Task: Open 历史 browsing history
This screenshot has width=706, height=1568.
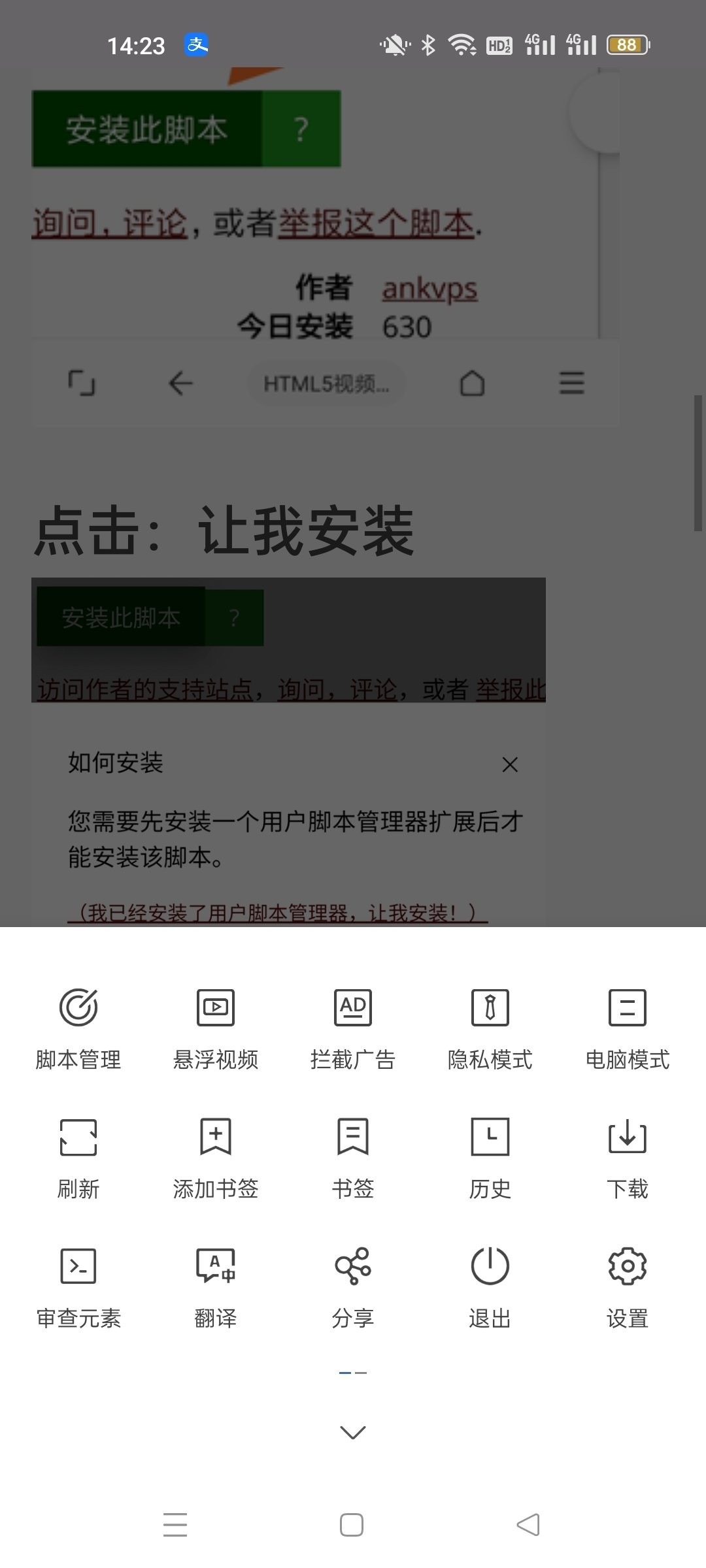Action: [490, 1155]
